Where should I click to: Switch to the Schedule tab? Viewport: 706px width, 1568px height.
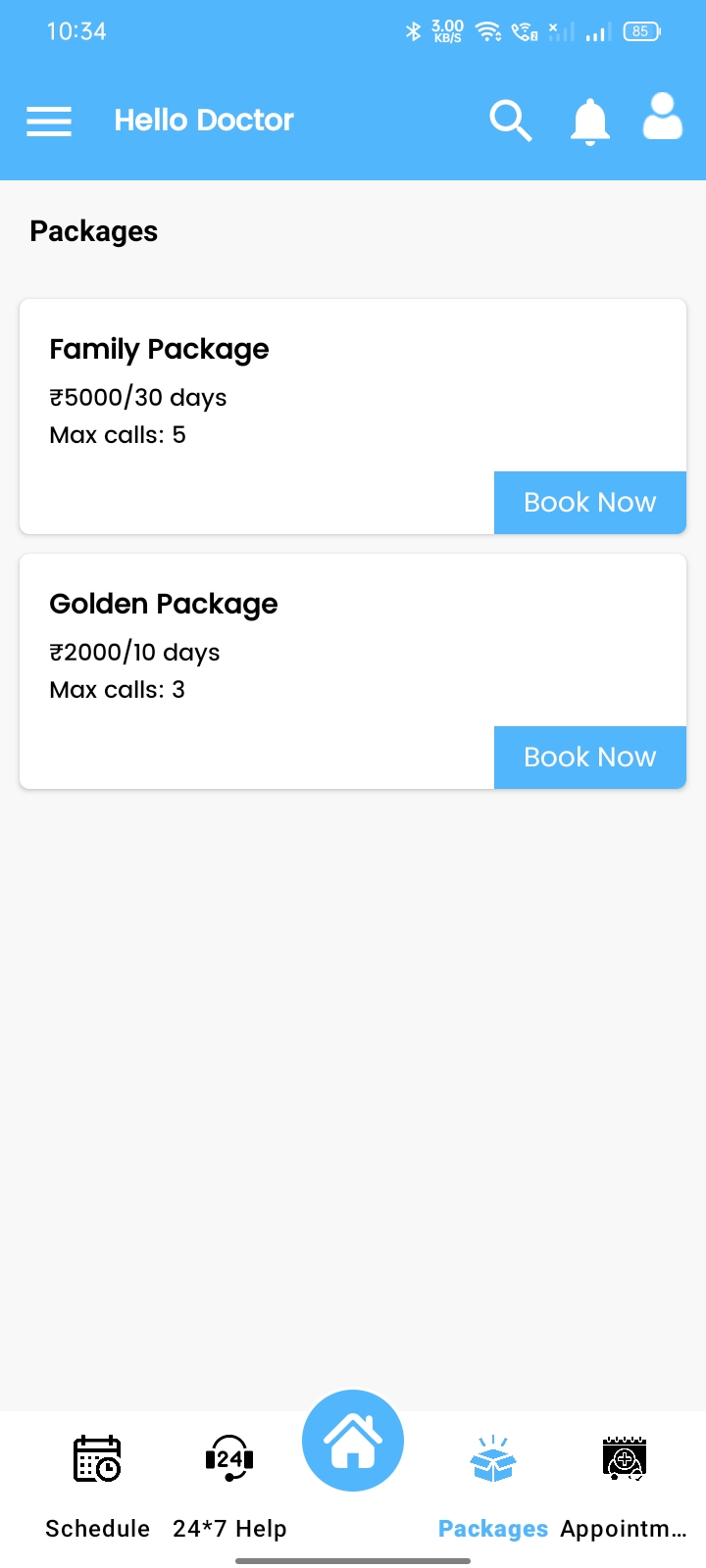point(98,1486)
